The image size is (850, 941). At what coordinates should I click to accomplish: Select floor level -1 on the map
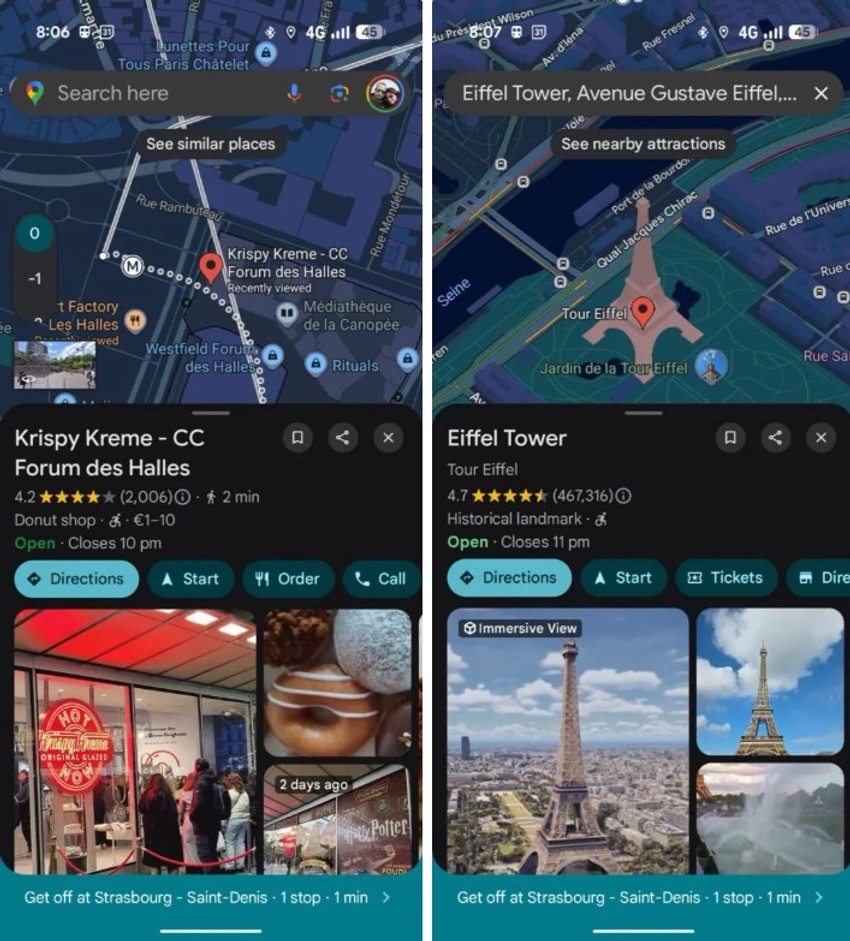point(35,278)
